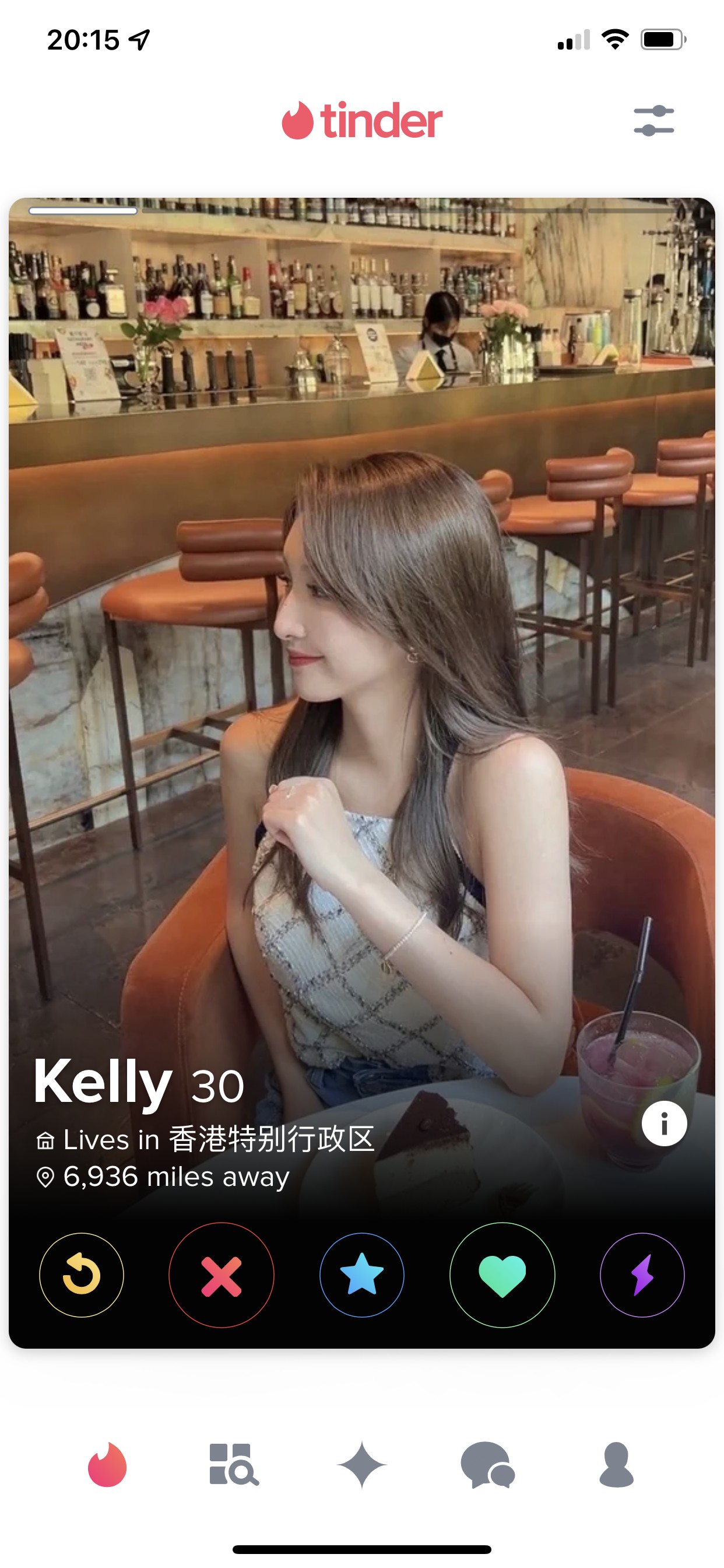This screenshot has height=1568, width=724.
Task: Rewind the last swipe
Action: click(x=82, y=1275)
